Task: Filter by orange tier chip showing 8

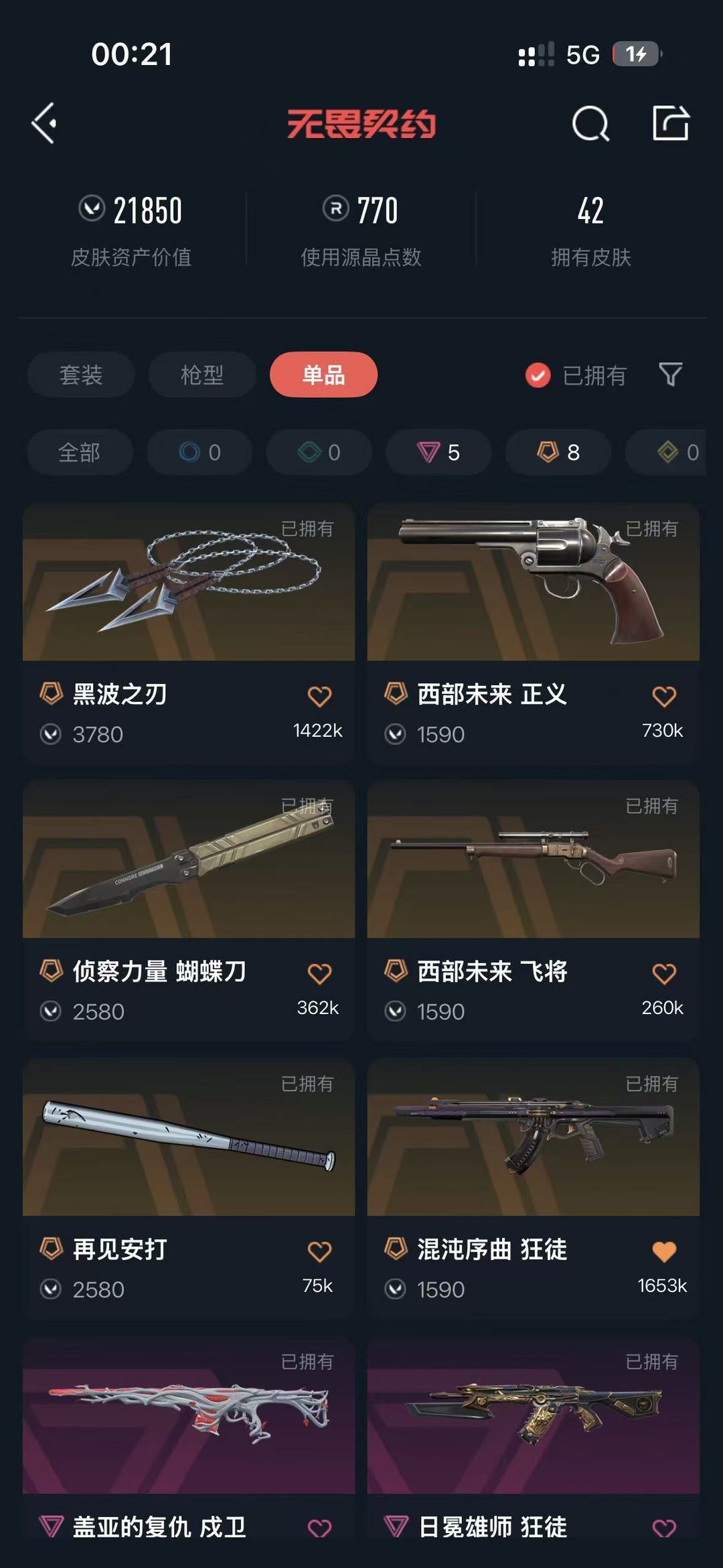Action: pos(558,453)
